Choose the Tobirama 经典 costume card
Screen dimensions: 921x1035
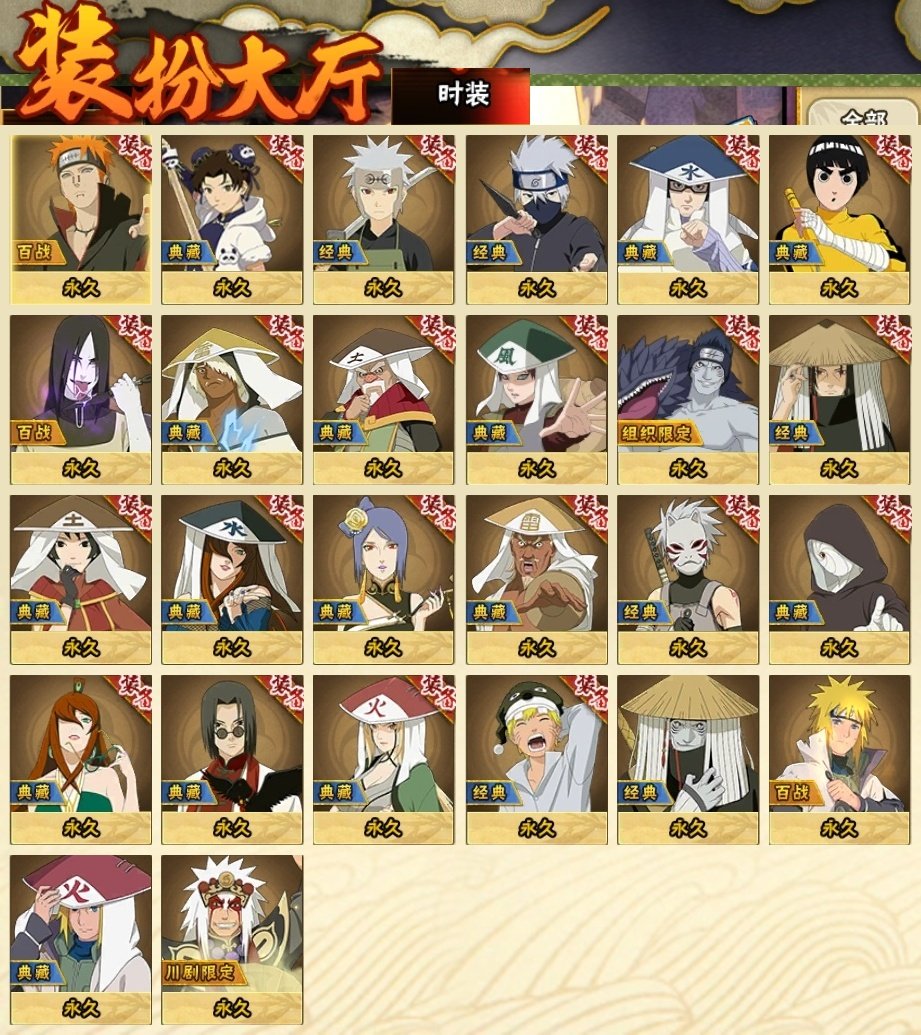pyautogui.click(x=383, y=205)
